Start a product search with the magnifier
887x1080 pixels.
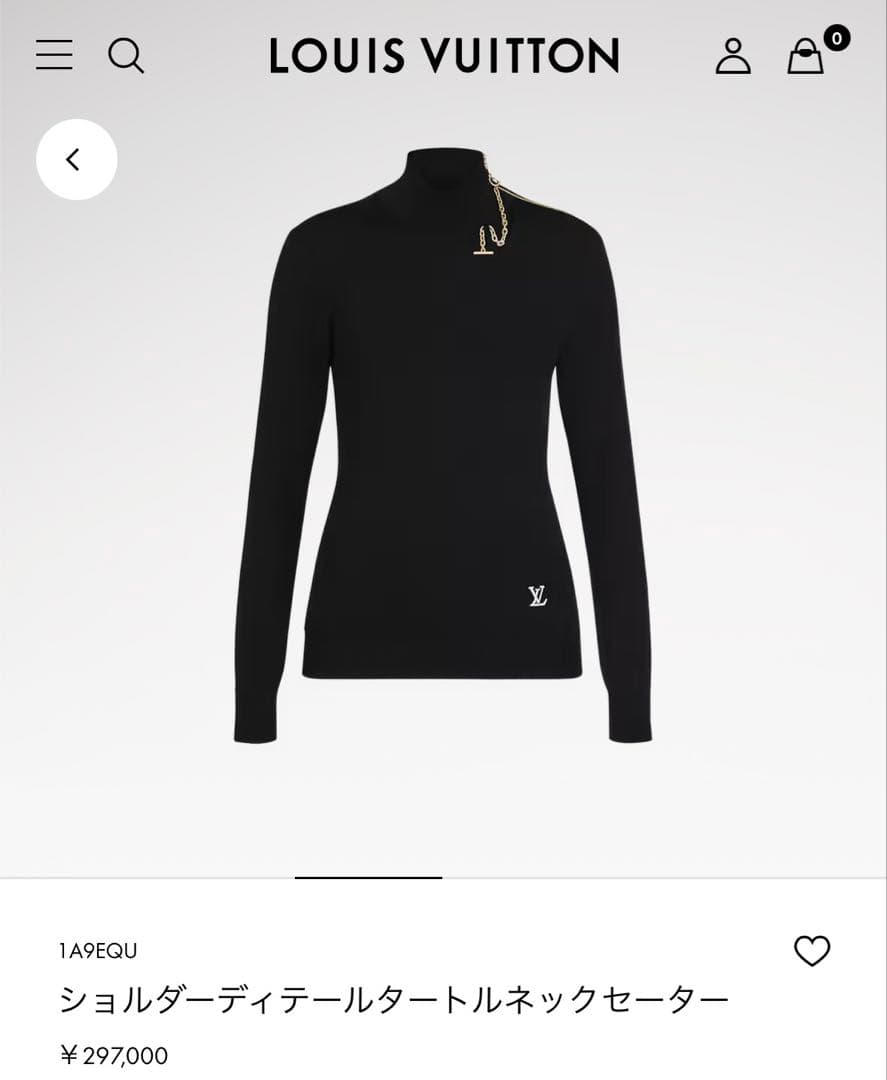(127, 57)
